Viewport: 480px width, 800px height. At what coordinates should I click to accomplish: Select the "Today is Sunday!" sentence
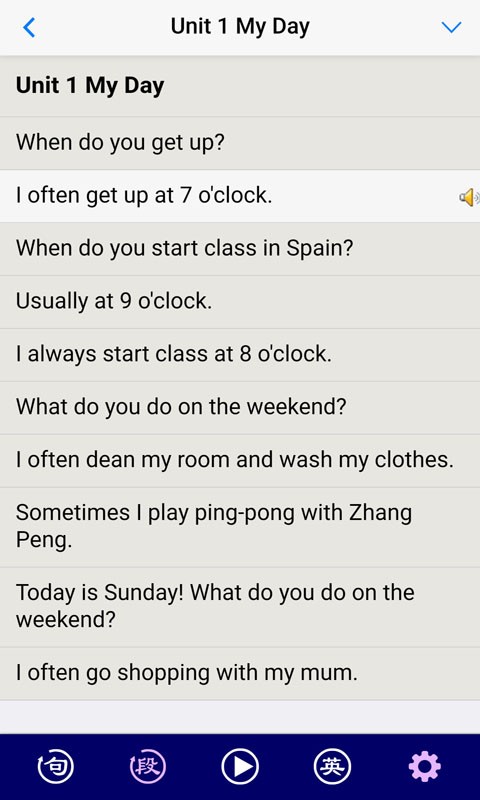240,607
